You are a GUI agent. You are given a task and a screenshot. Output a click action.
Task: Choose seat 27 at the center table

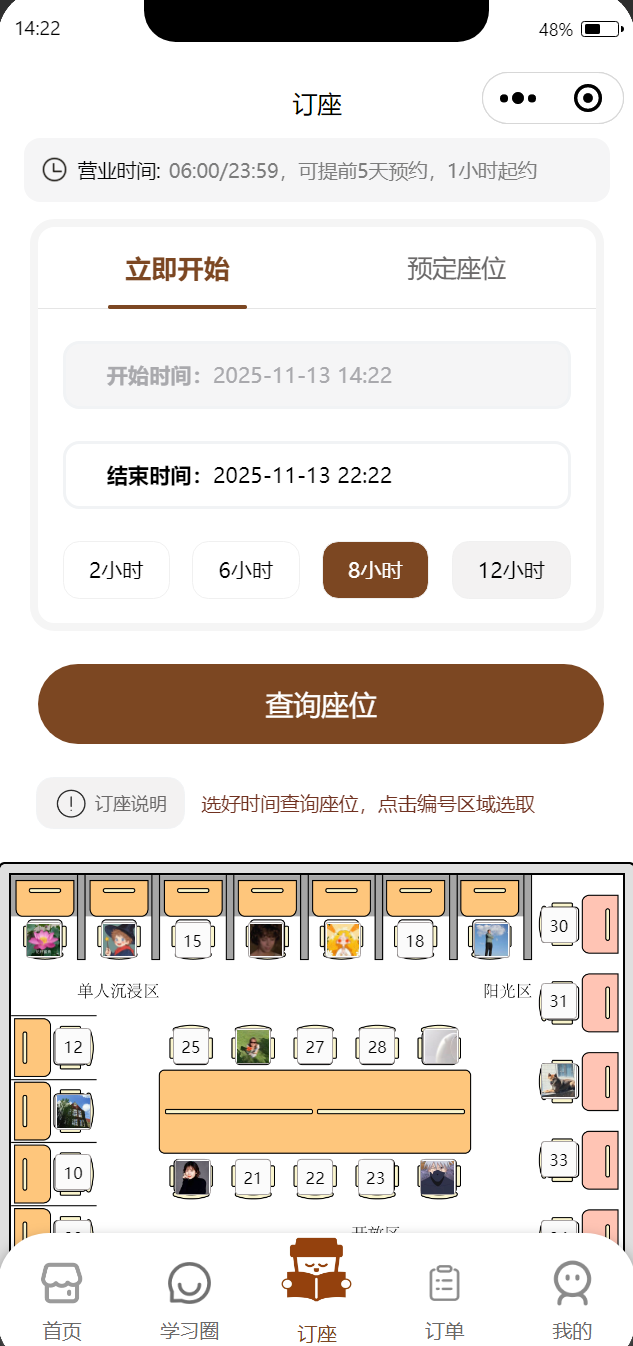315,1046
